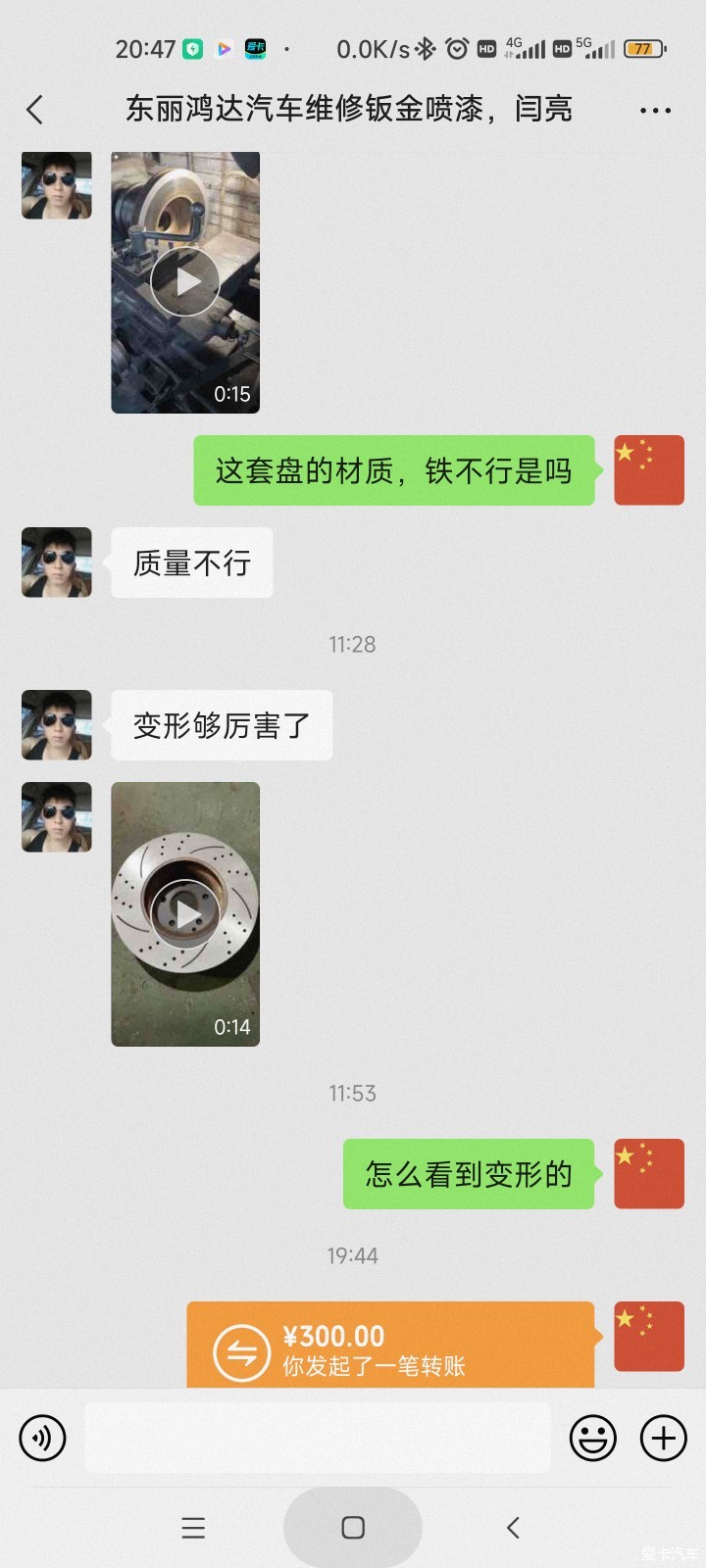Open the system recent apps
Screen dimensions: 706x1568
(193, 1527)
